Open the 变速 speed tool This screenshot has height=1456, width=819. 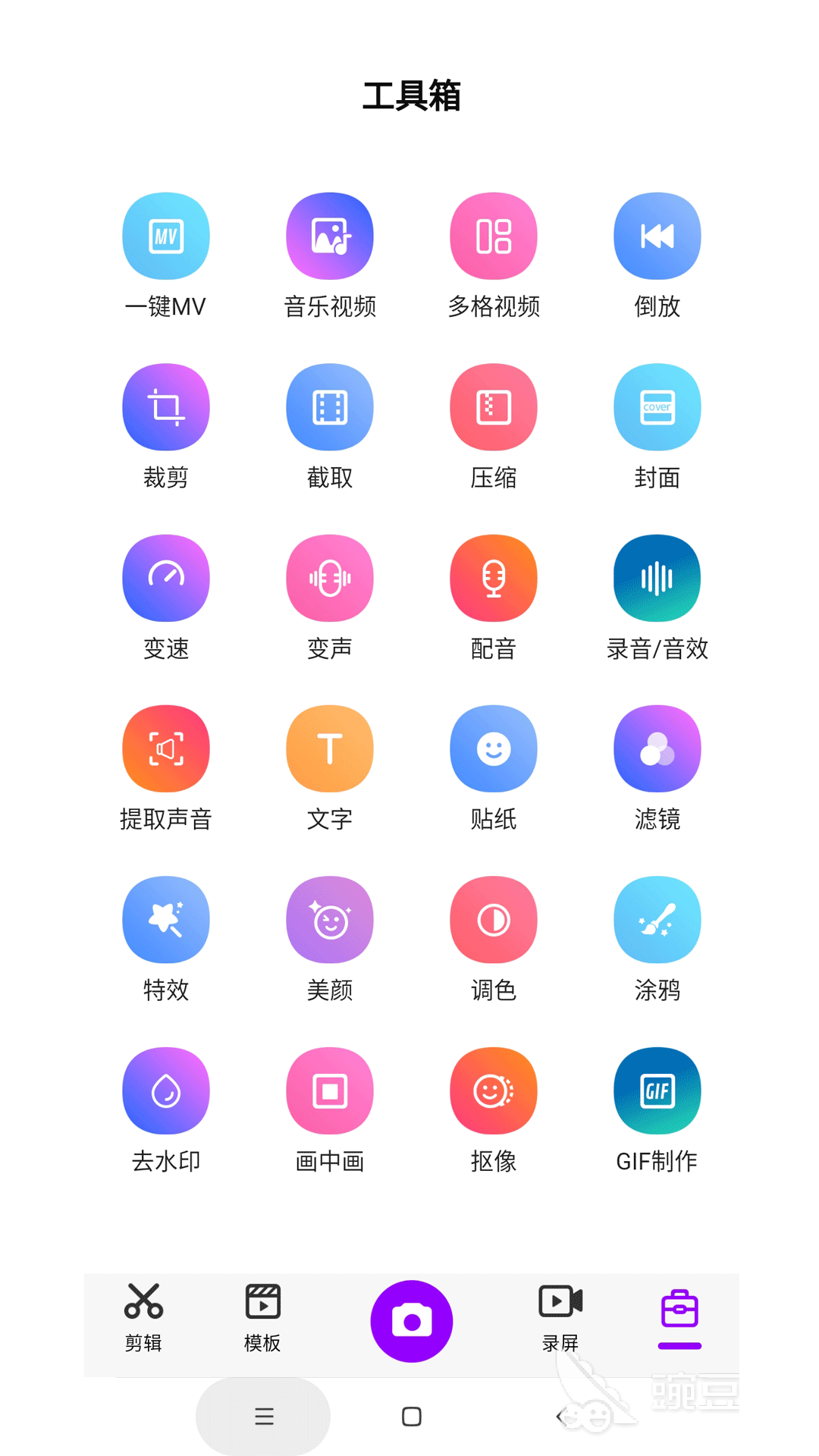tap(165, 578)
